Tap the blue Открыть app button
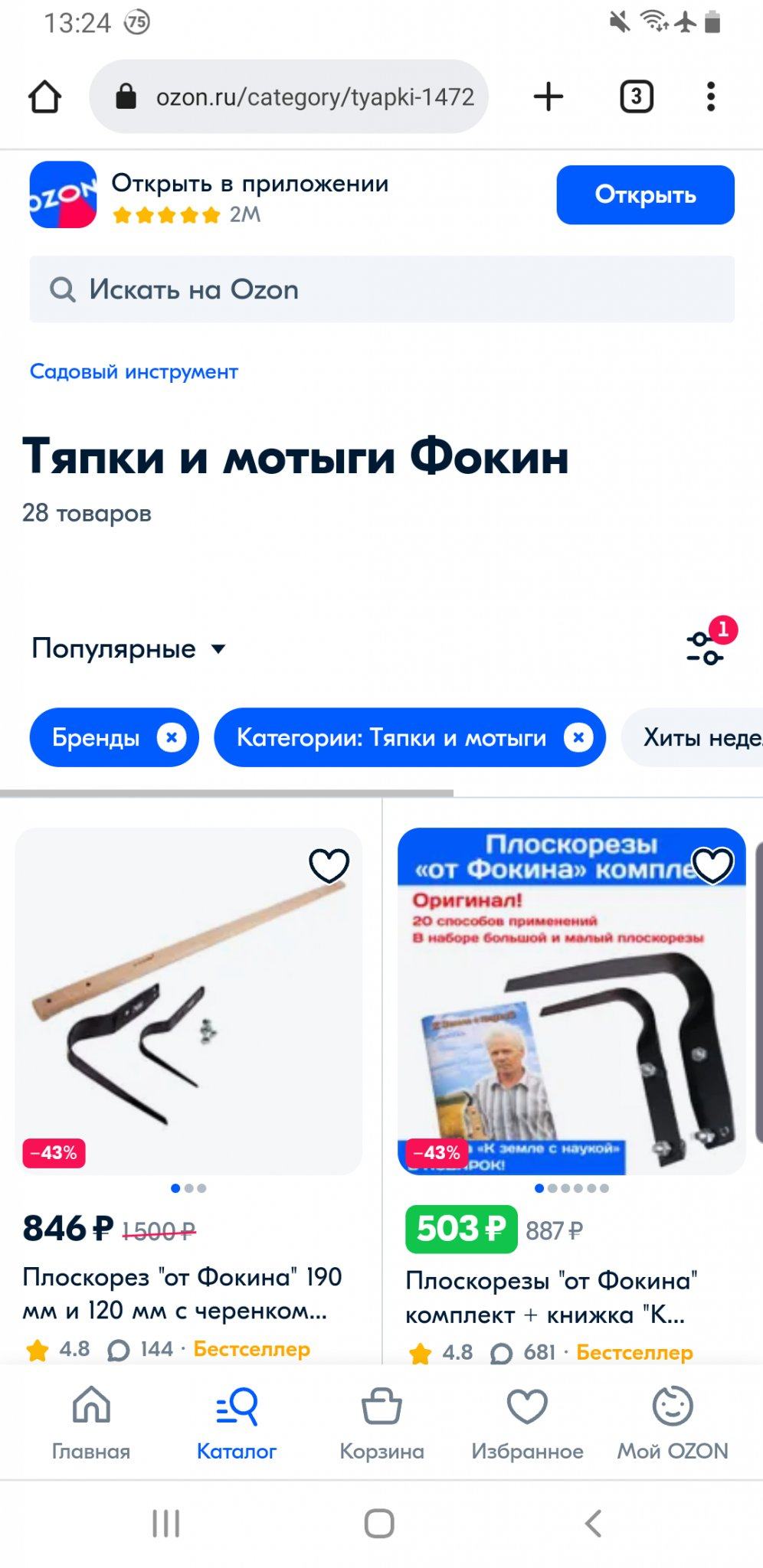Viewport: 763px width, 1568px height. [x=645, y=194]
